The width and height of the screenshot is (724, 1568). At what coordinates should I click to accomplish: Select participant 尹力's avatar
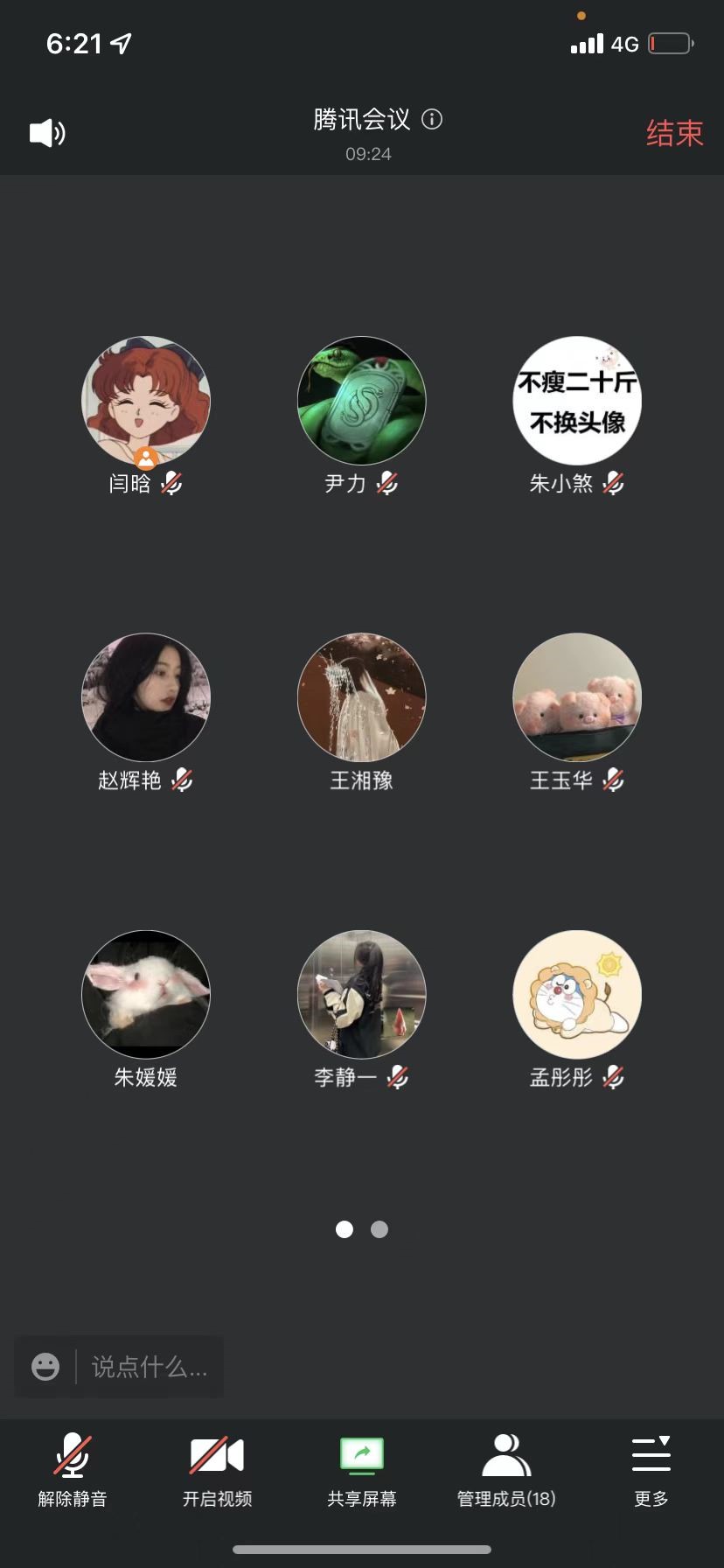pyautogui.click(x=362, y=401)
